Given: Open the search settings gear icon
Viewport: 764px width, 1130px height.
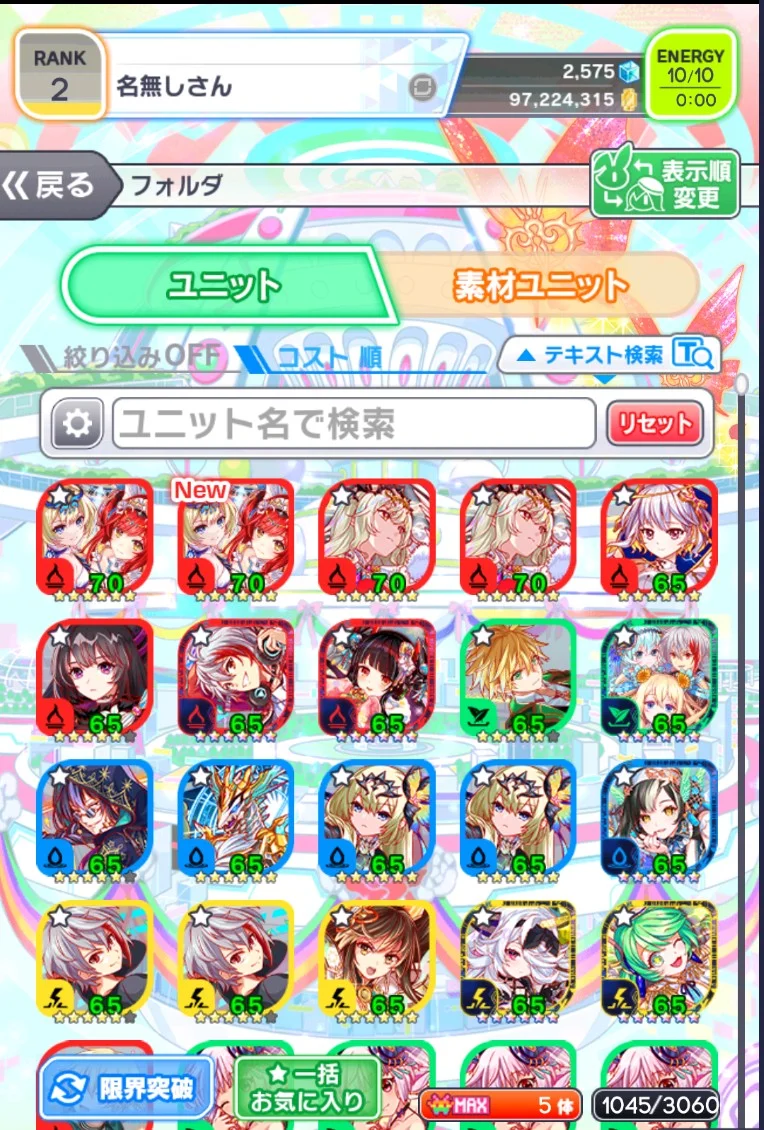Looking at the screenshot, I should click(x=77, y=425).
